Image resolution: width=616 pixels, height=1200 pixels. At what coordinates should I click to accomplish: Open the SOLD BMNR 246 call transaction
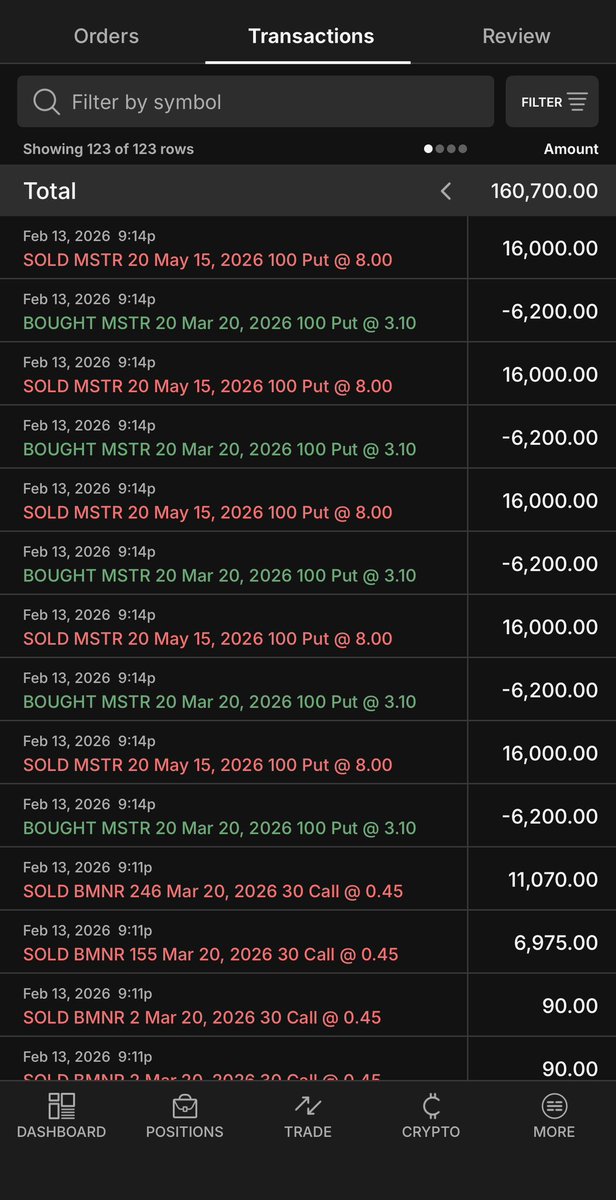click(x=213, y=880)
